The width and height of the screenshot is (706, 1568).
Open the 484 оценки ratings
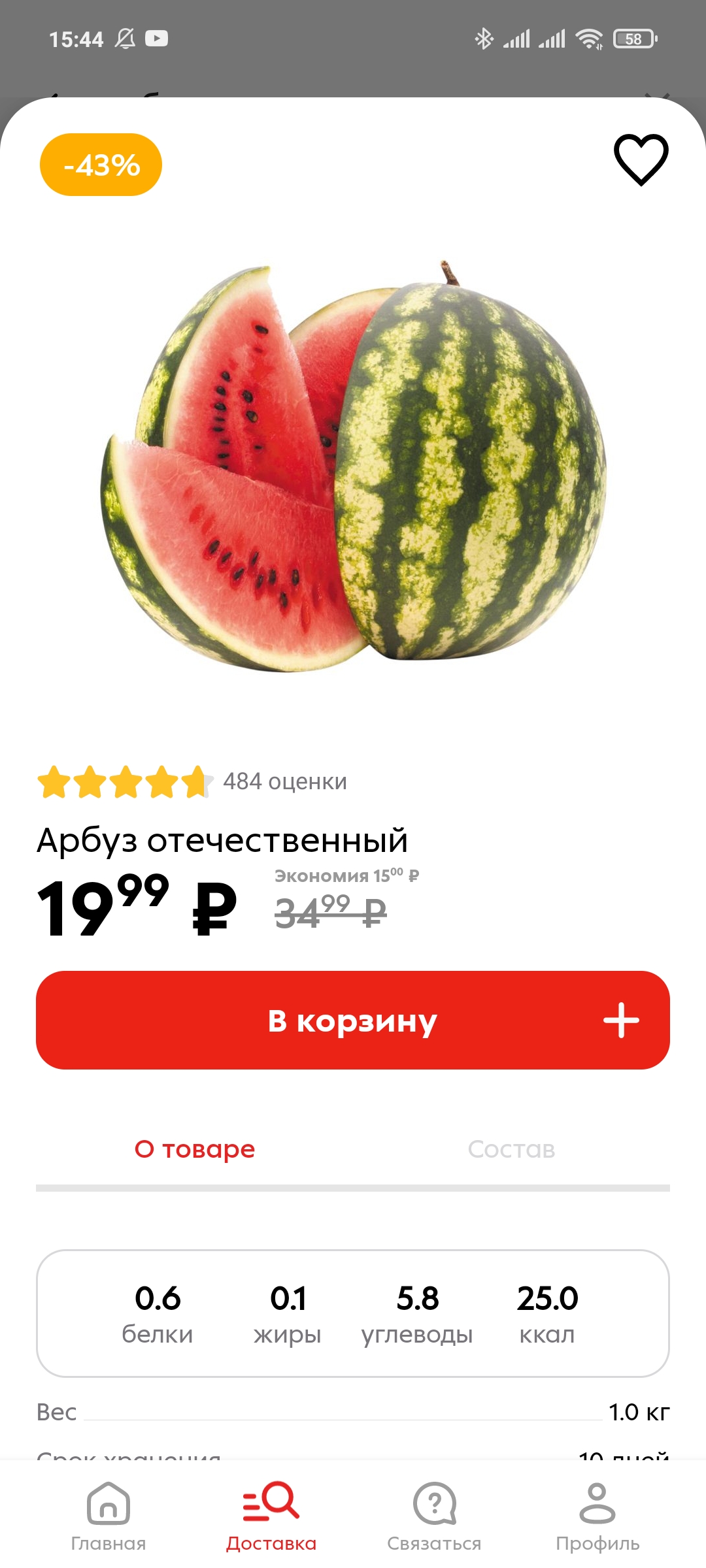[285, 781]
